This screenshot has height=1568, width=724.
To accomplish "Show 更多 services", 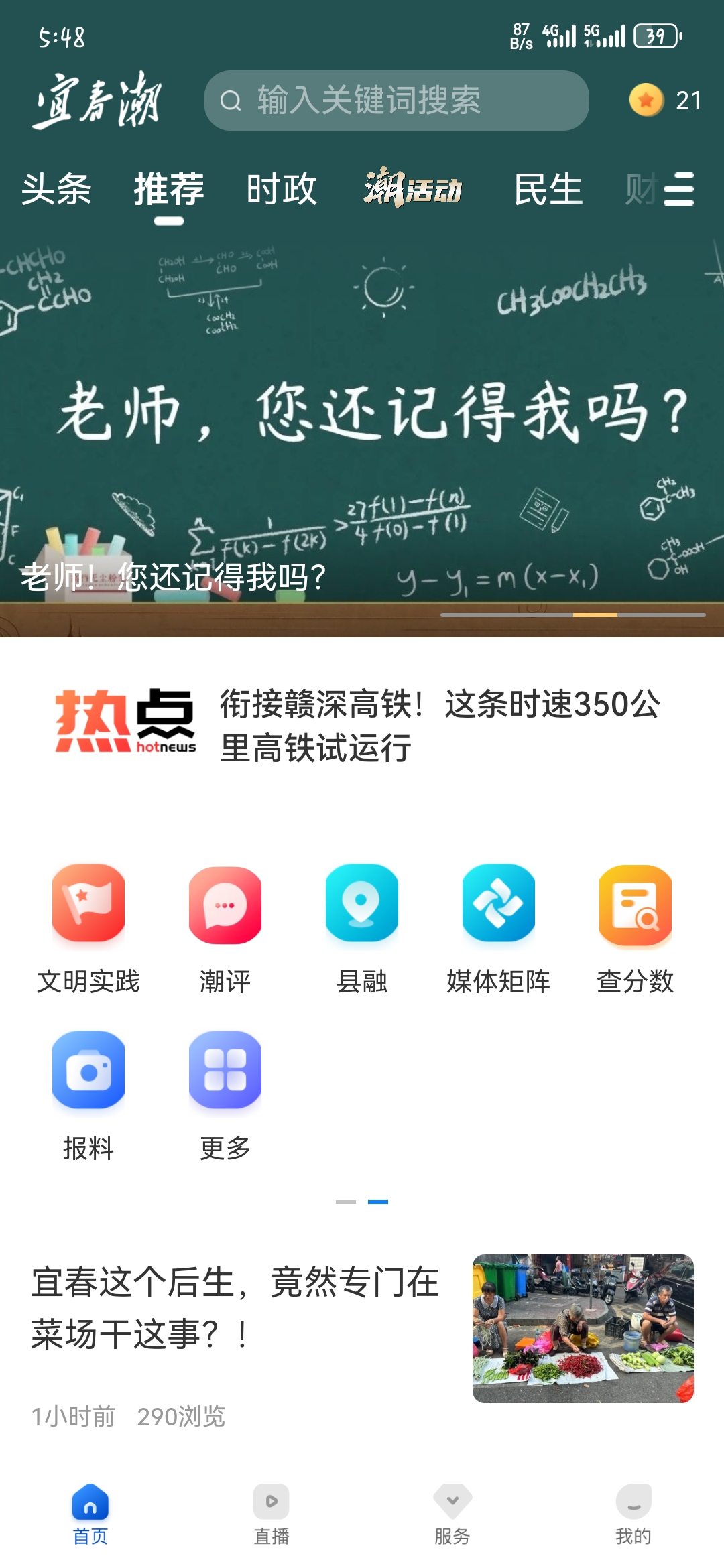I will (225, 1094).
